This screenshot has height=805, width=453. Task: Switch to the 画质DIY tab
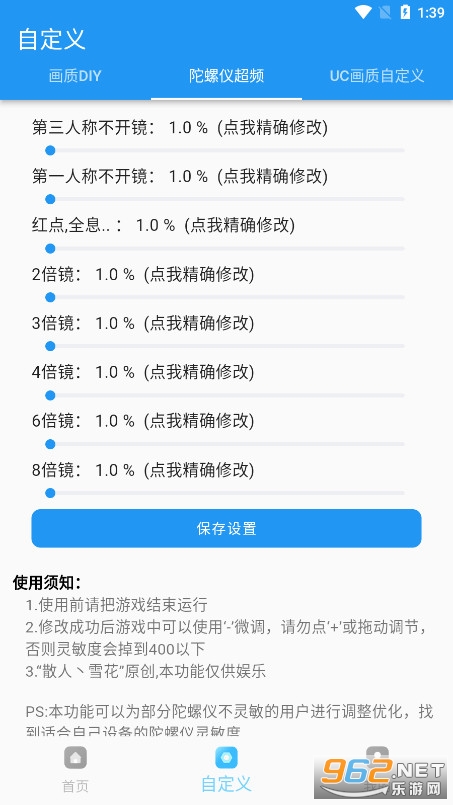(75, 76)
